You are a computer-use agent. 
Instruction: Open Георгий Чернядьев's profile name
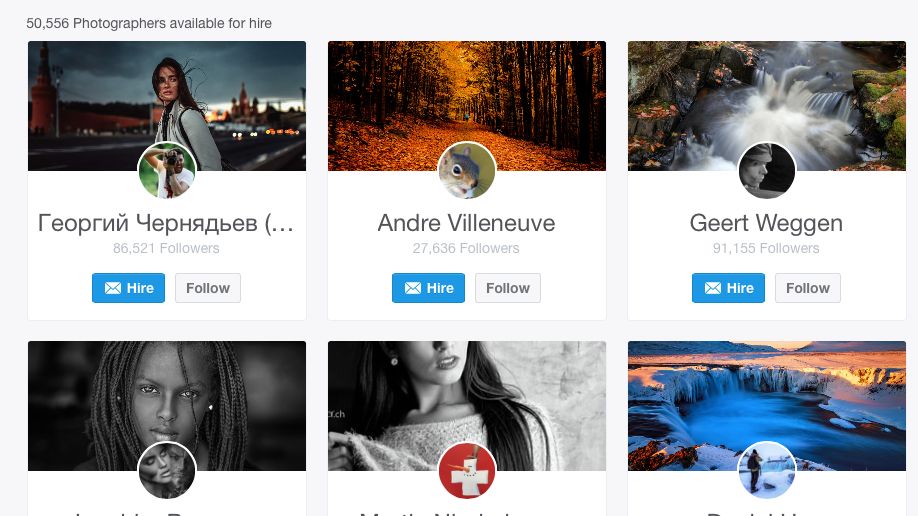pyautogui.click(x=166, y=223)
